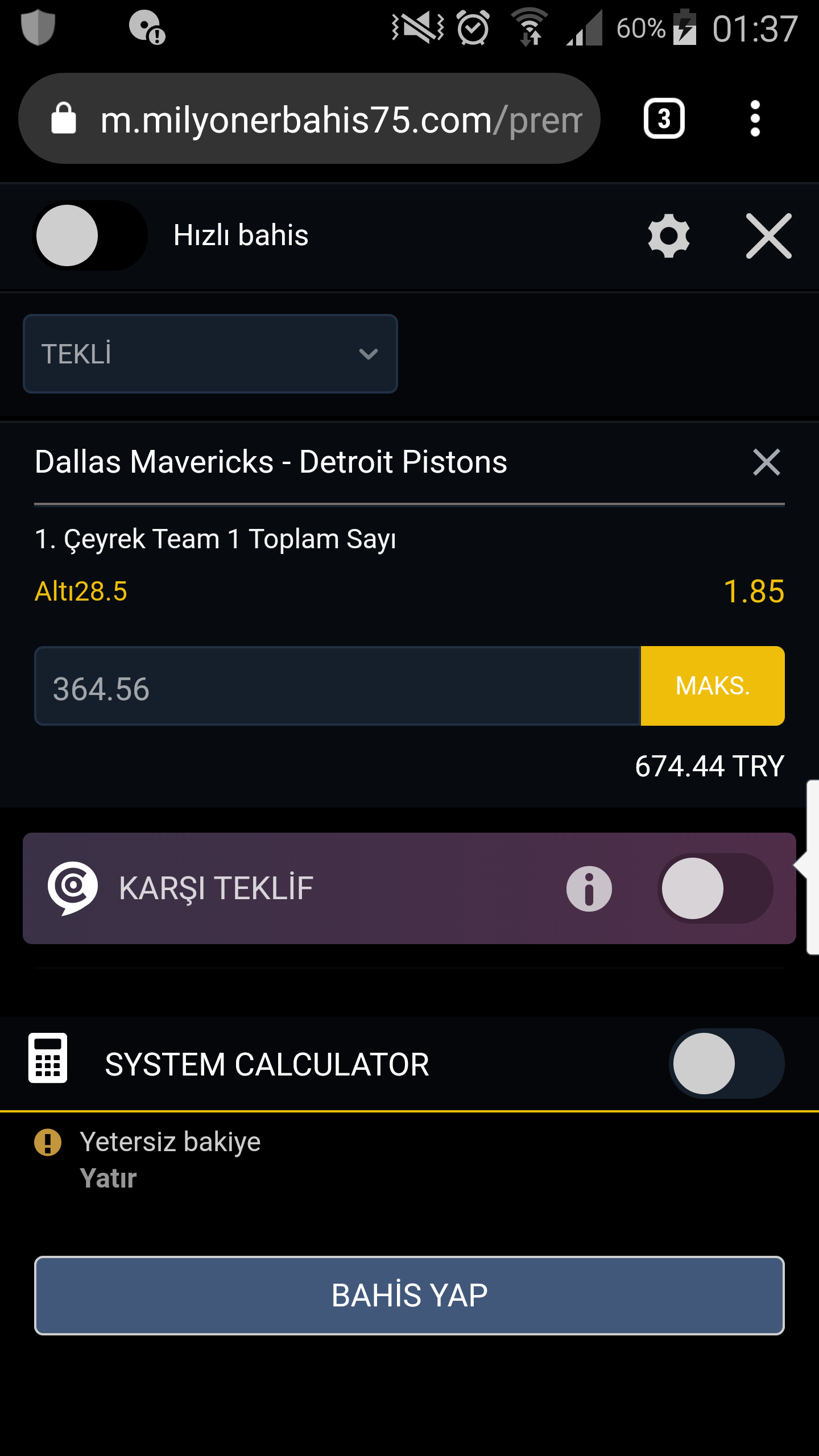
Task: Remove Dallas Mavericks - Detroit Pistons bet
Action: click(x=767, y=462)
